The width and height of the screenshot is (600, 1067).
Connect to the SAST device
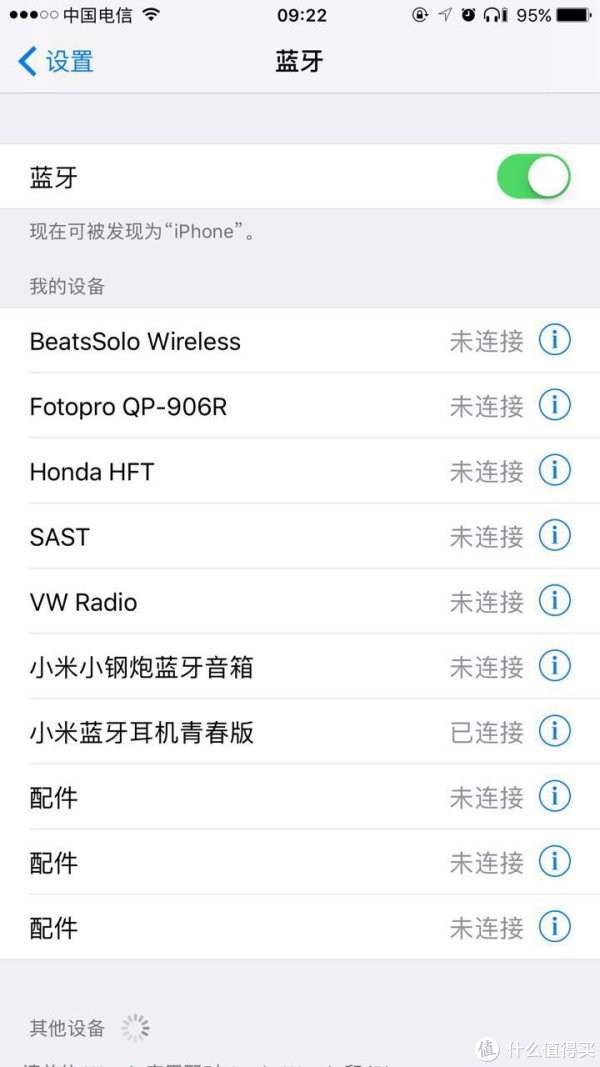[x=300, y=536]
